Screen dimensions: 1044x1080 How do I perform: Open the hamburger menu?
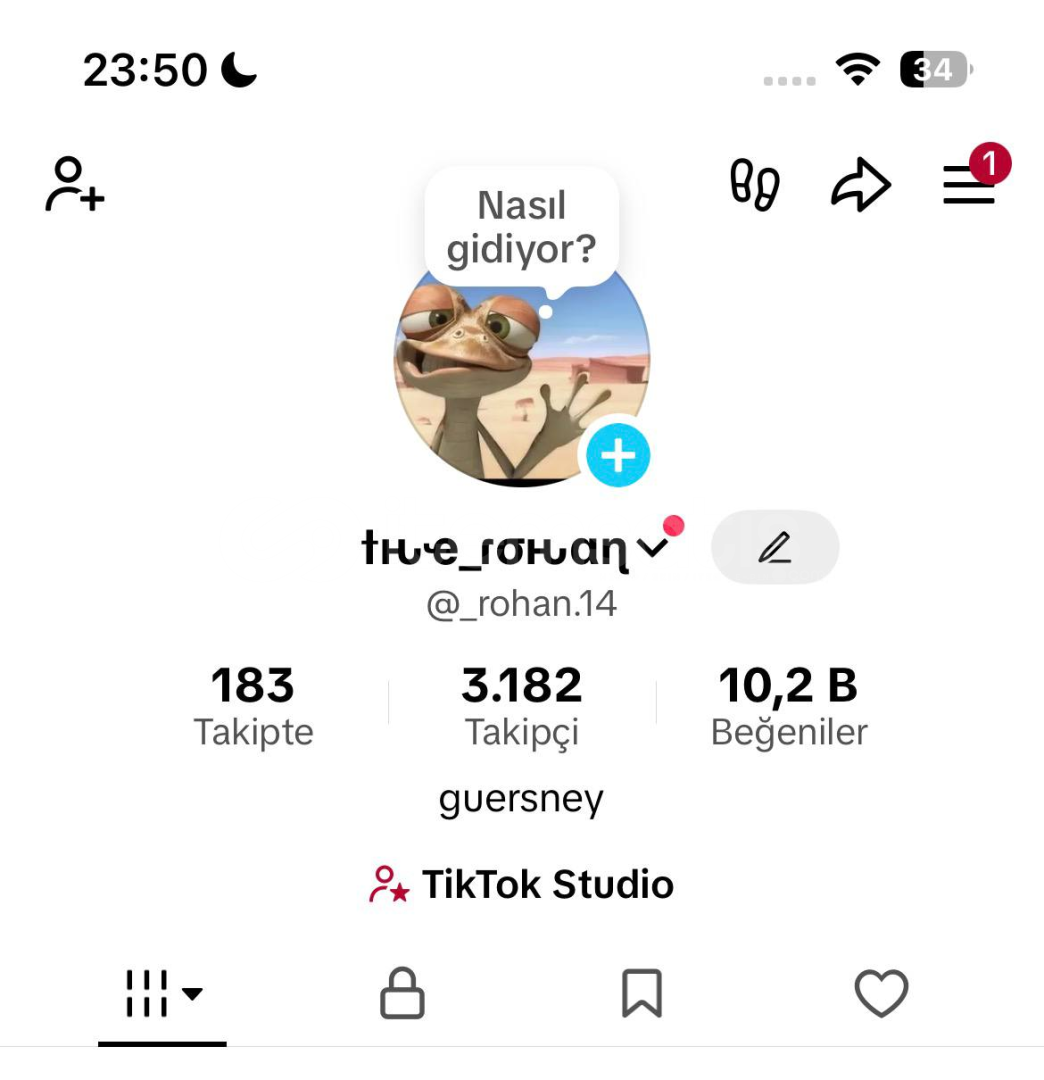coord(969,185)
